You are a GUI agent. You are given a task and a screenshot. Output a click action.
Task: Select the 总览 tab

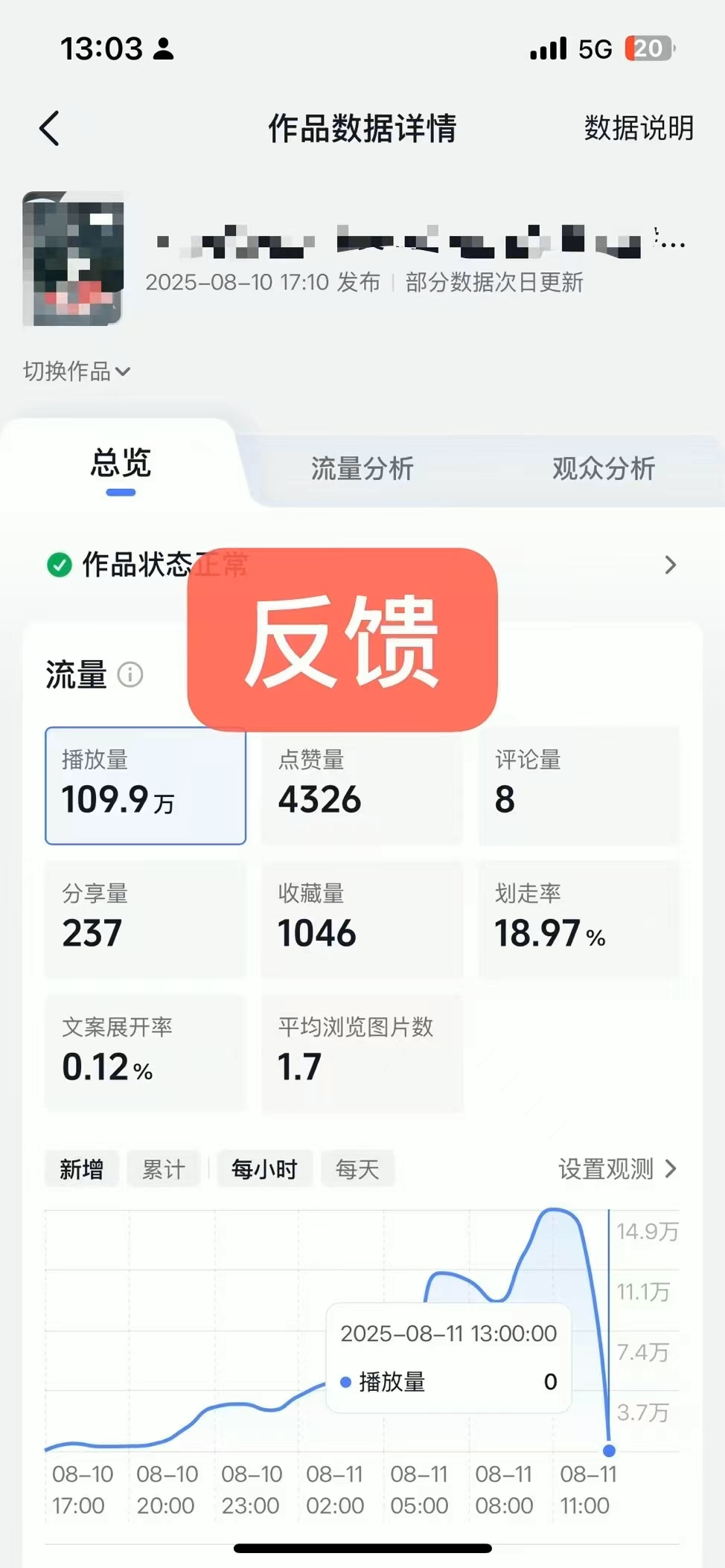[x=121, y=464]
